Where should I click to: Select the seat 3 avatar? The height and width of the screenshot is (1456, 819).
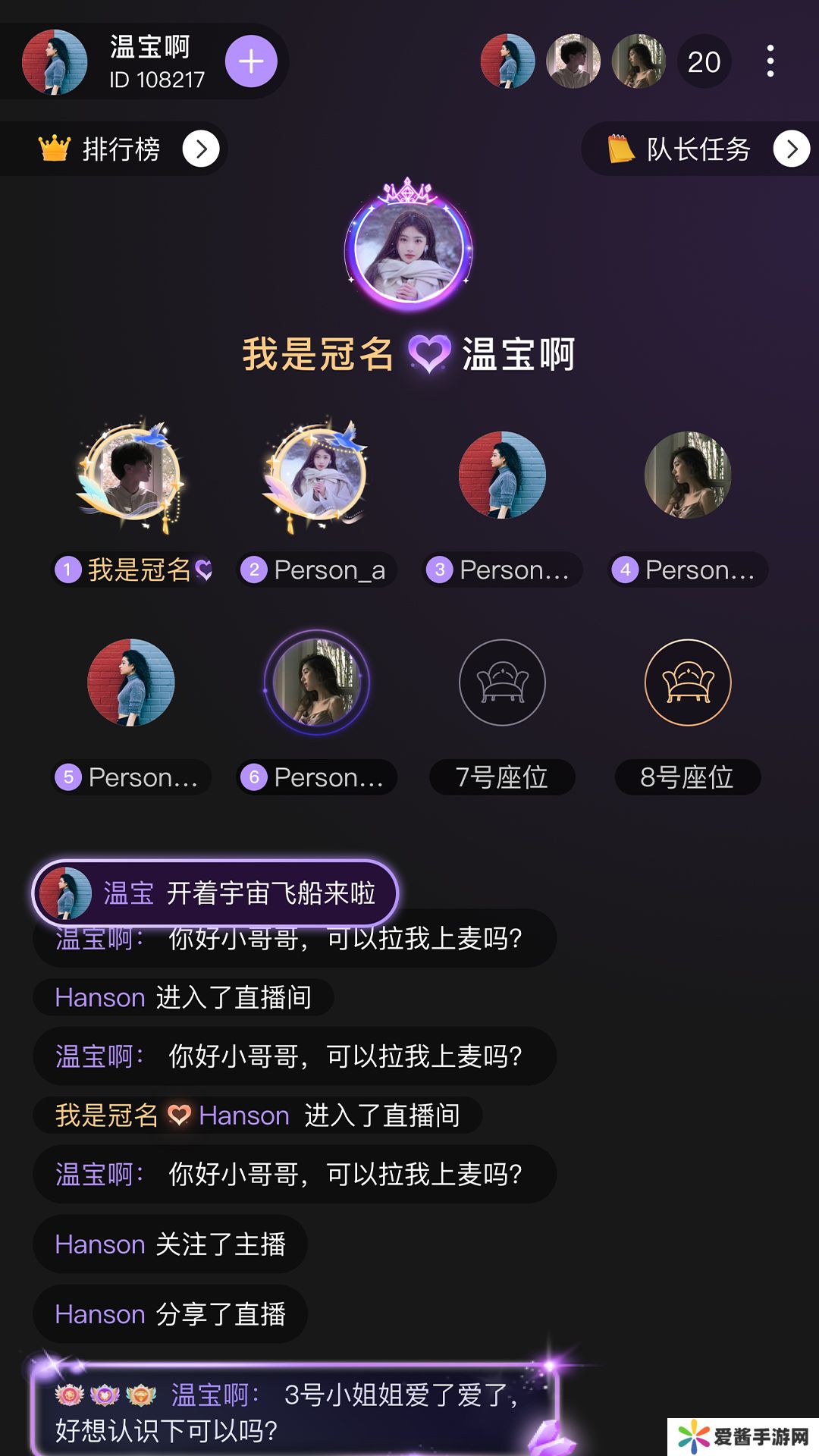coord(502,475)
